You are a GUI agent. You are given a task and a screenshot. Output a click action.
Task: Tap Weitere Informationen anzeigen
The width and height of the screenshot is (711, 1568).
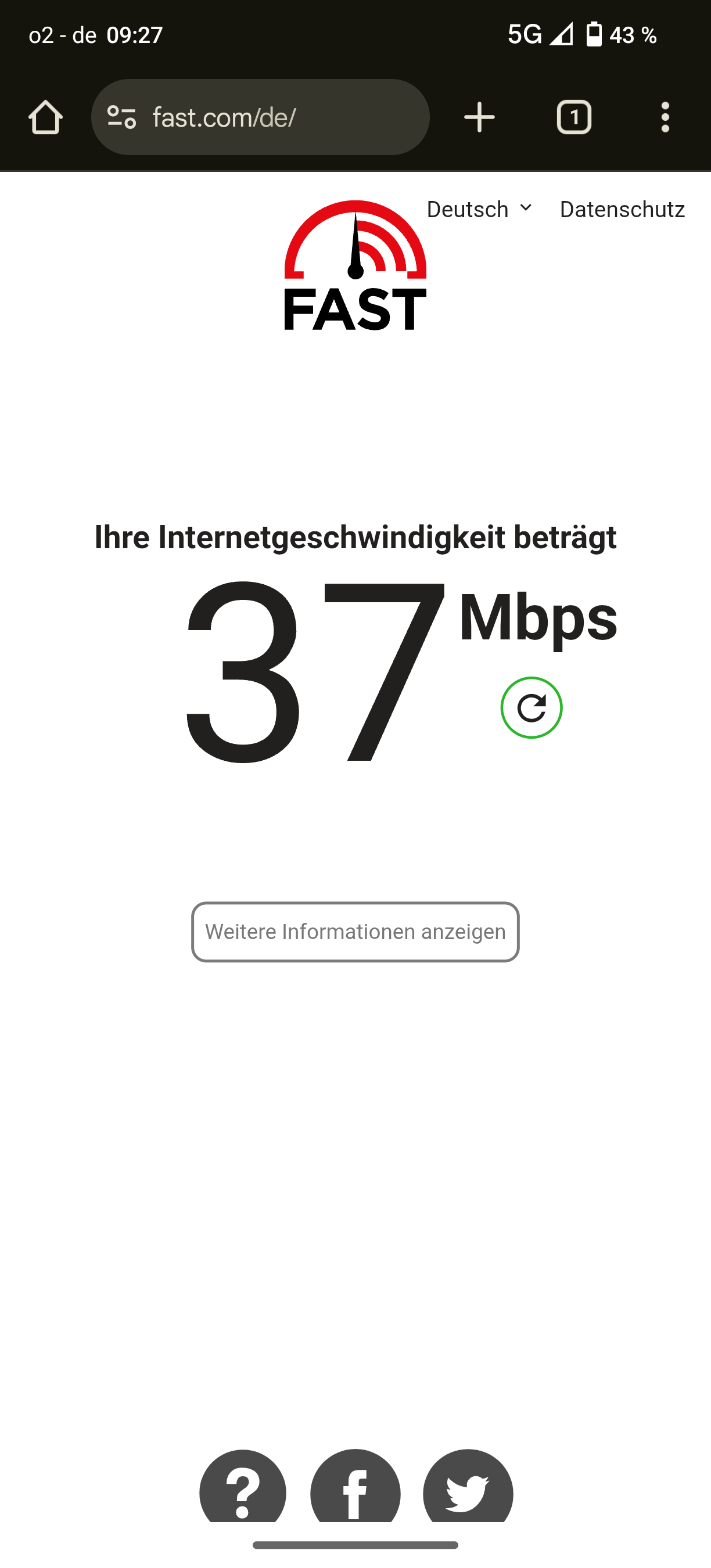[x=355, y=932]
